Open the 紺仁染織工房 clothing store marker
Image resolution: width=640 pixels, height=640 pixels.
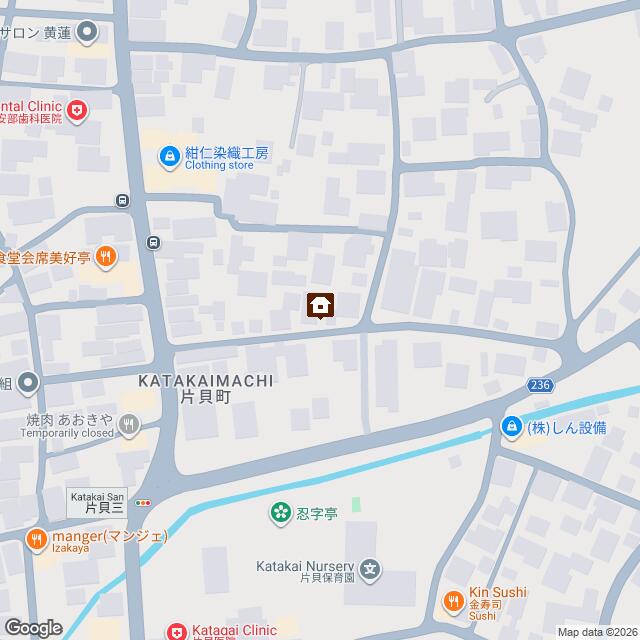tap(171, 155)
